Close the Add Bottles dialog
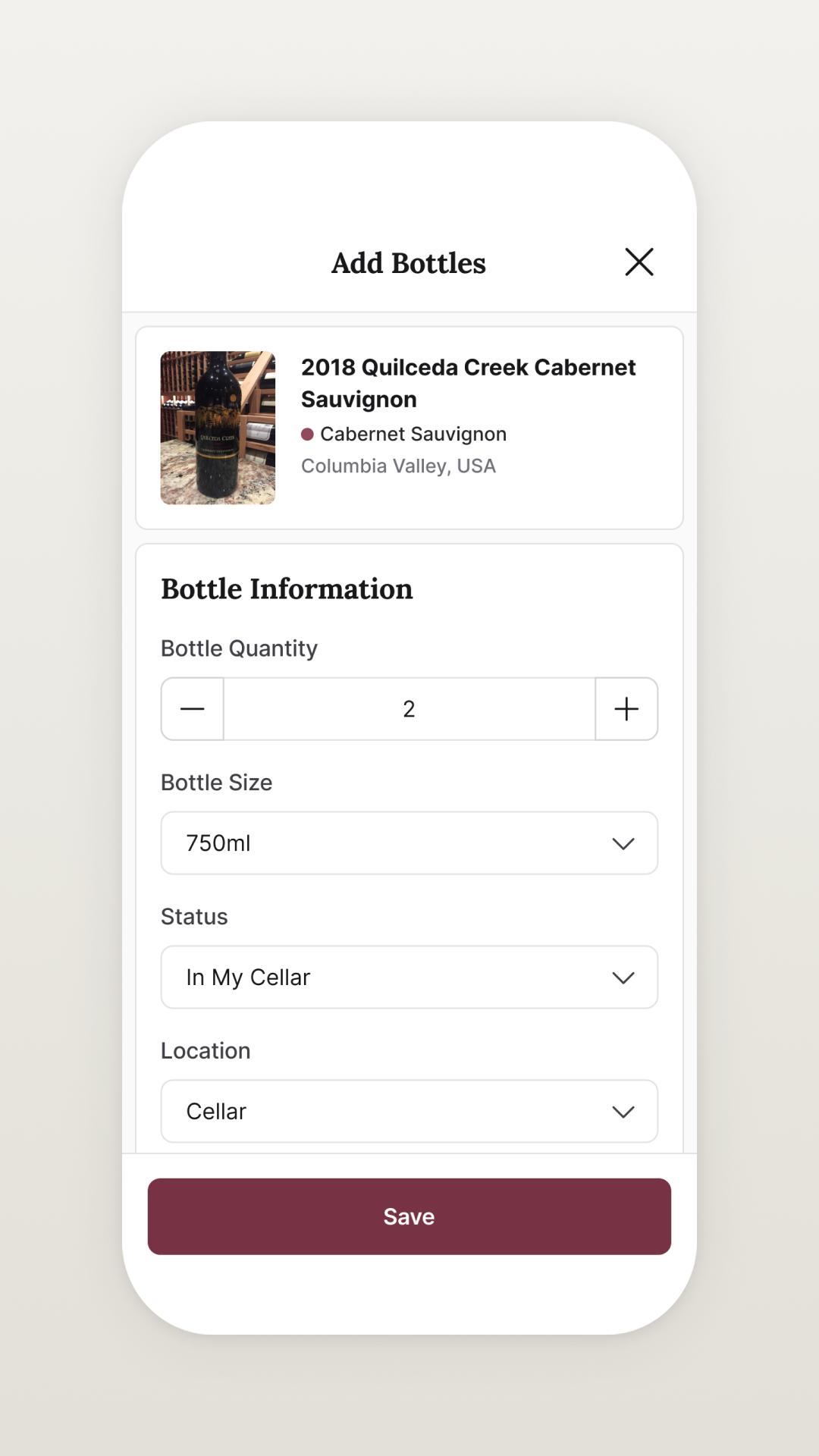This screenshot has height=1456, width=819. (639, 262)
